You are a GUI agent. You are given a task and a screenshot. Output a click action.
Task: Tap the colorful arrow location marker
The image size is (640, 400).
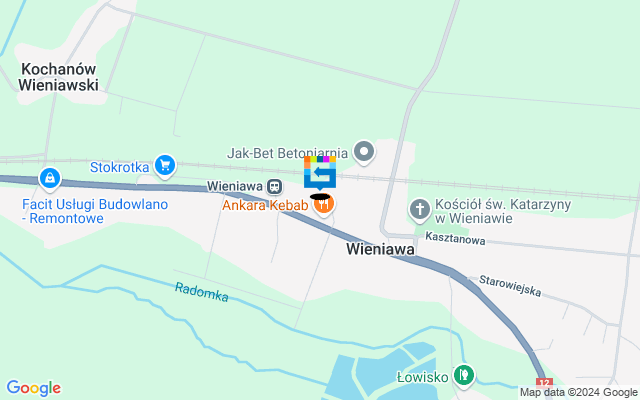[320, 172]
